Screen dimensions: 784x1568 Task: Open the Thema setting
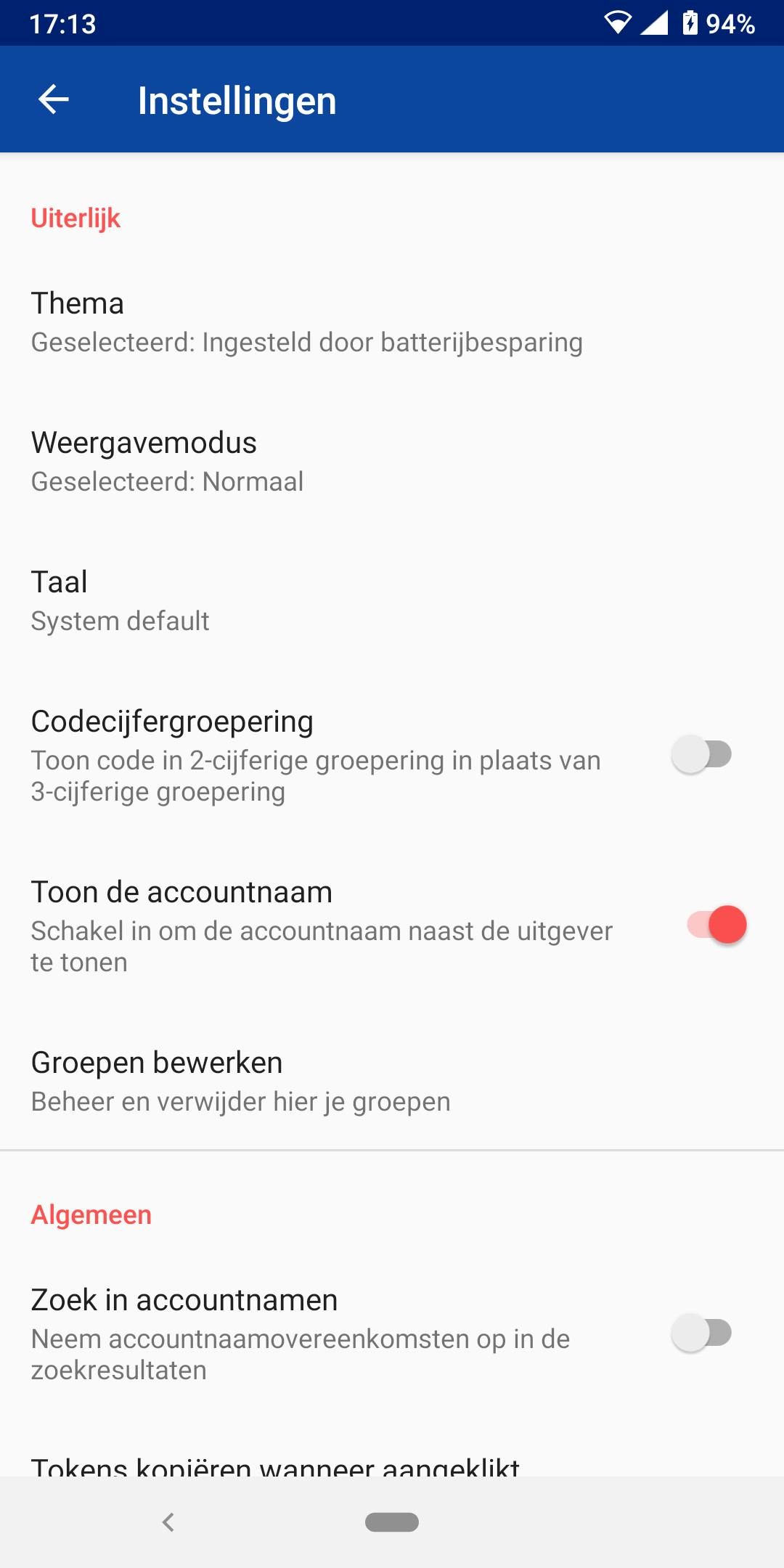click(306, 322)
